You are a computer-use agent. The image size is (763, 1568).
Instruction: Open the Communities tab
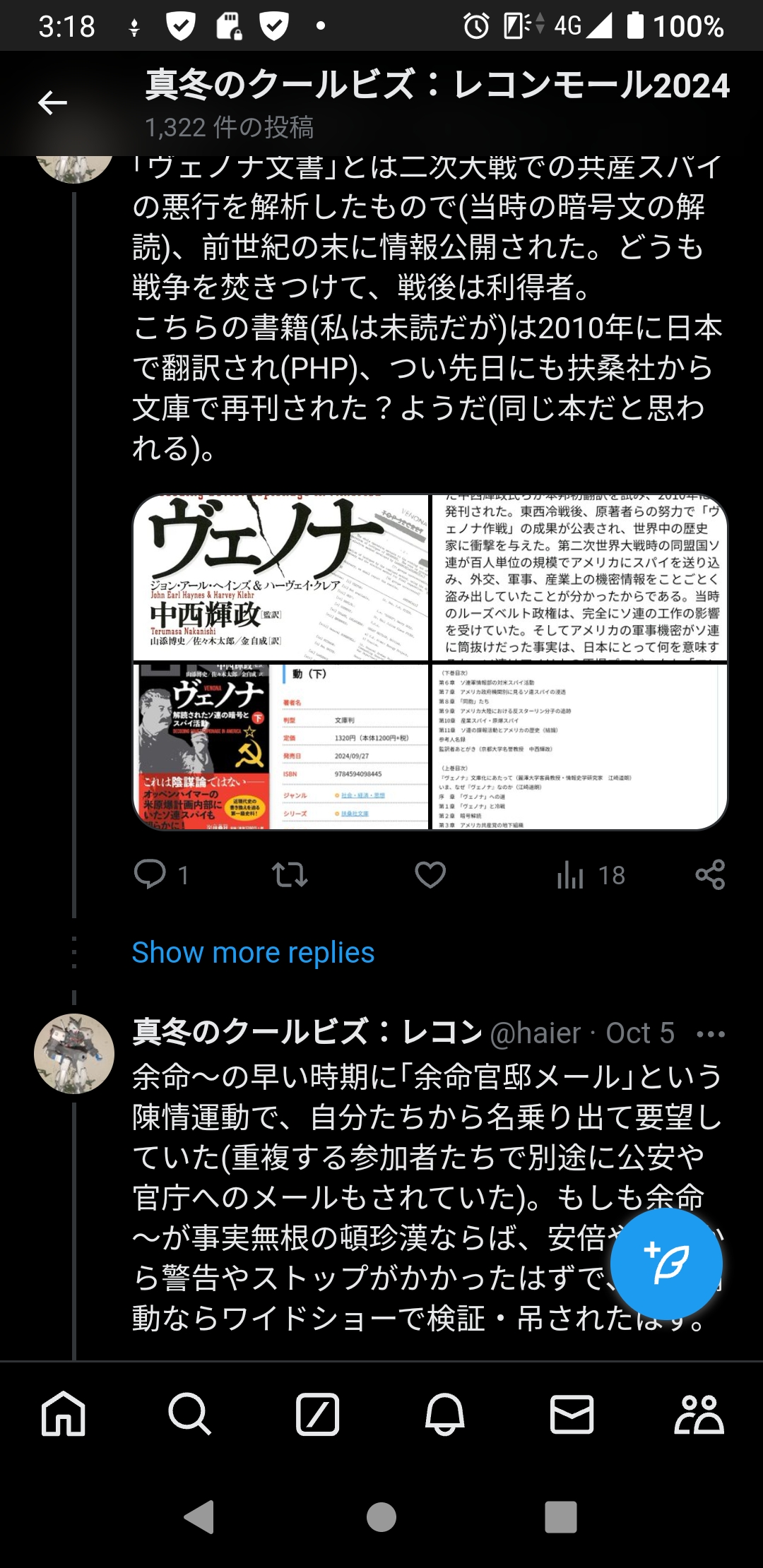click(699, 1414)
